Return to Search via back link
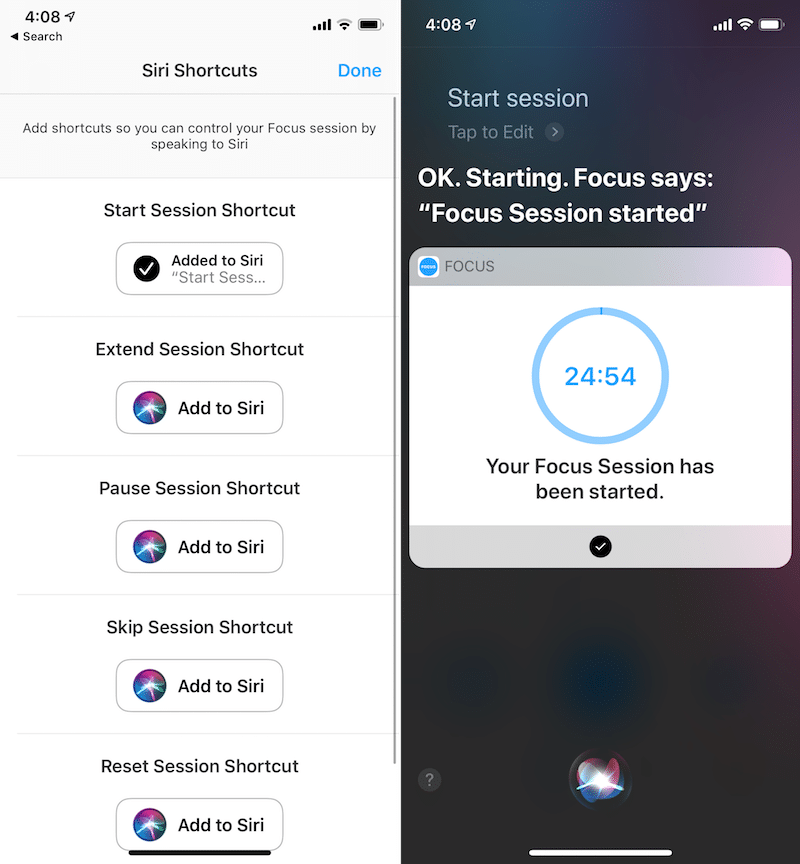Viewport: 800px width, 864px height. 37,37
